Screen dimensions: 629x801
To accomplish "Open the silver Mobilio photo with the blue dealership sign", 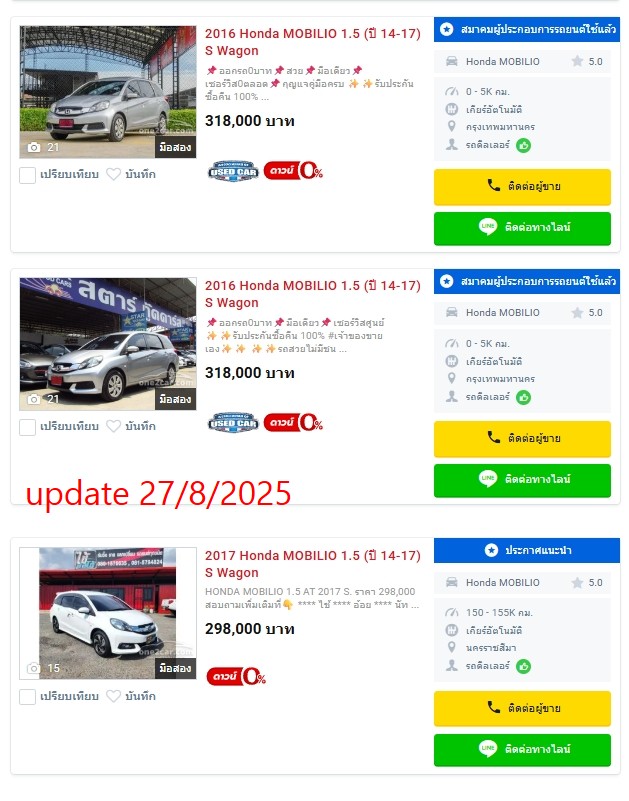I will coord(107,343).
